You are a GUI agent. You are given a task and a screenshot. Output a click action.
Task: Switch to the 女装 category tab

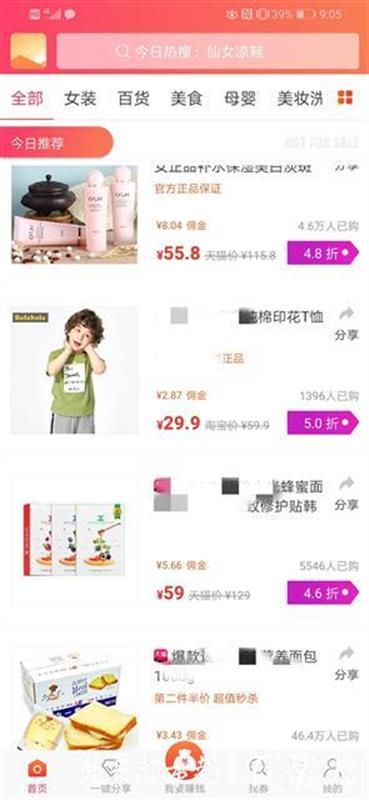pyautogui.click(x=80, y=98)
